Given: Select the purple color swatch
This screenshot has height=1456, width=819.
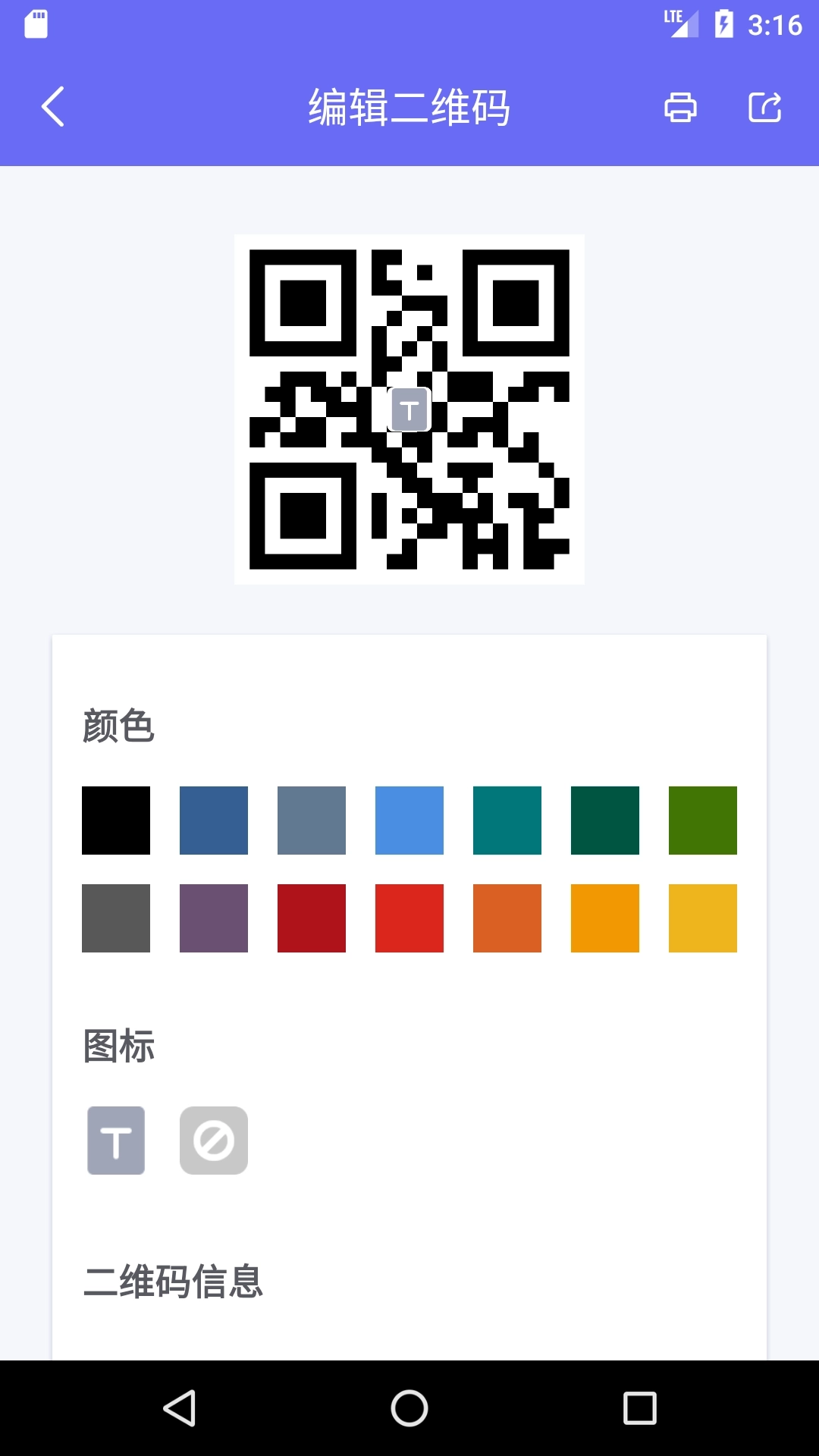Looking at the screenshot, I should click(x=213, y=919).
